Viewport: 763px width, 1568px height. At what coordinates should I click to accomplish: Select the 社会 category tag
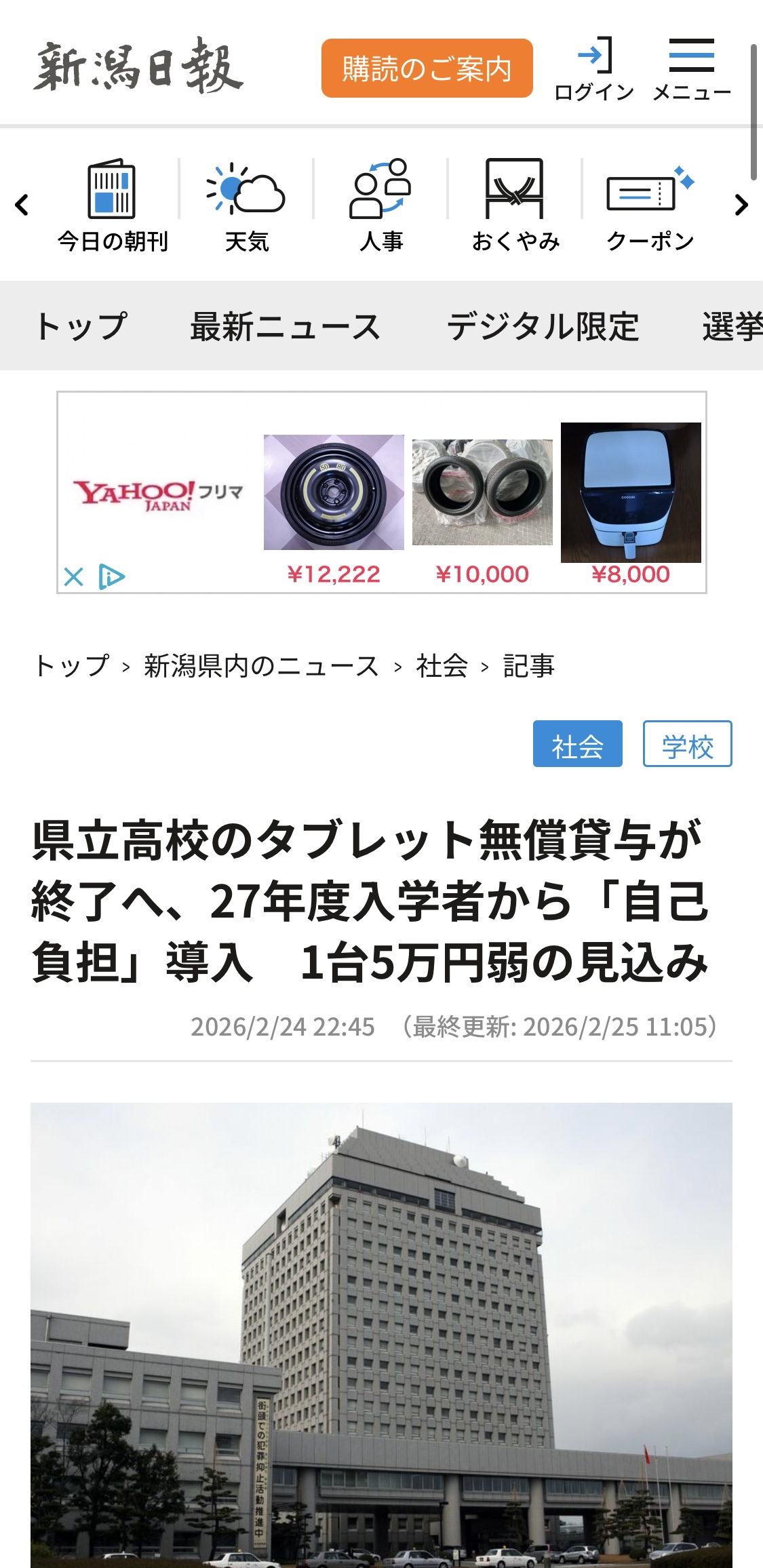coord(577,744)
